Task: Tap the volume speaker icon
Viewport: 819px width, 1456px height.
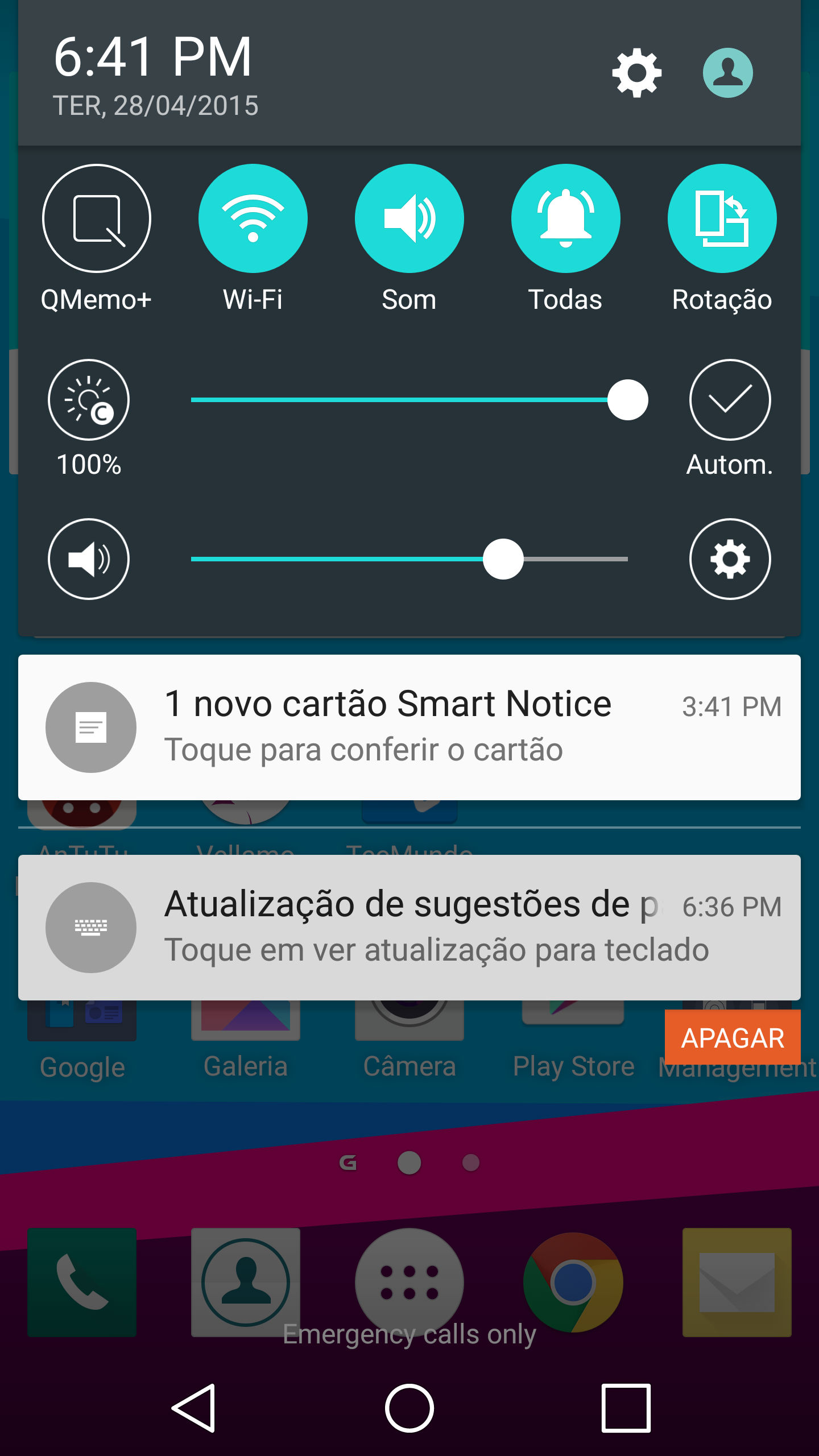Action: coord(89,559)
